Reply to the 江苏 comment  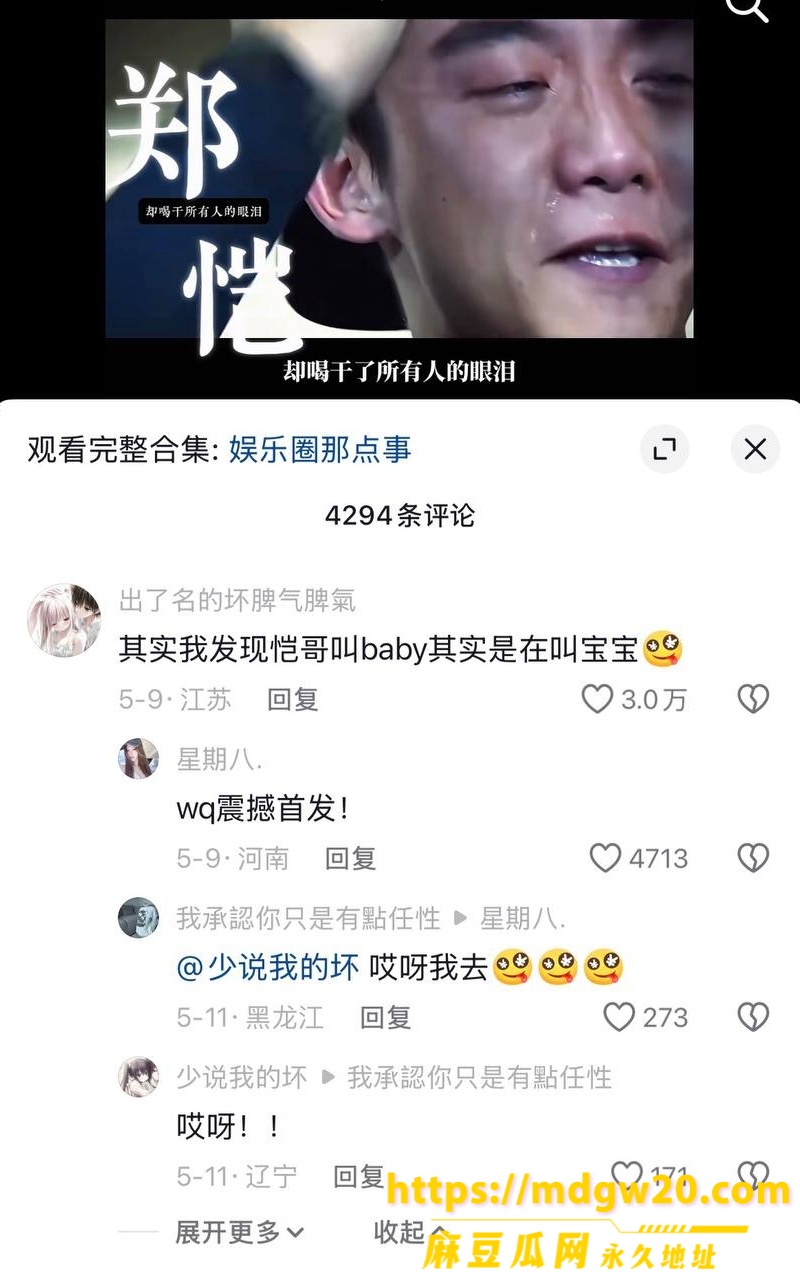(x=293, y=699)
